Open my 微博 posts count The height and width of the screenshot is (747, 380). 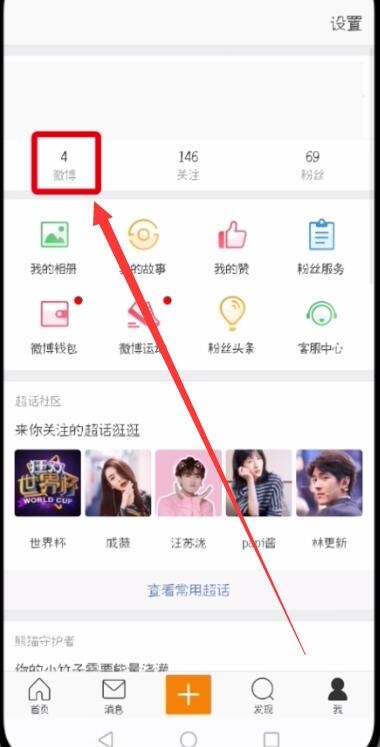click(x=64, y=164)
